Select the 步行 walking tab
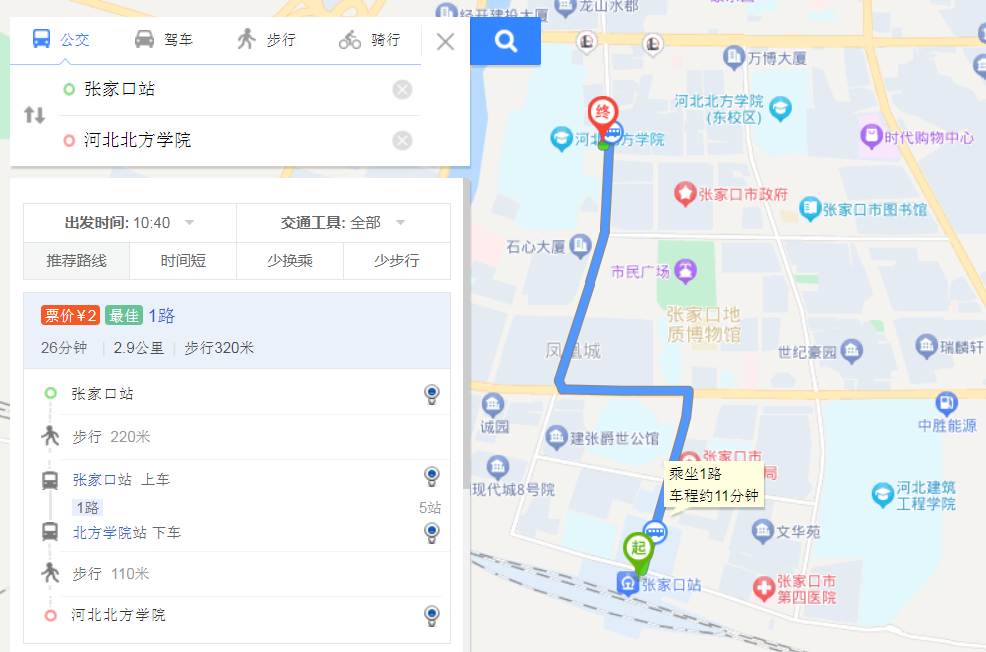This screenshot has height=652, width=986. pyautogui.click(x=266, y=40)
